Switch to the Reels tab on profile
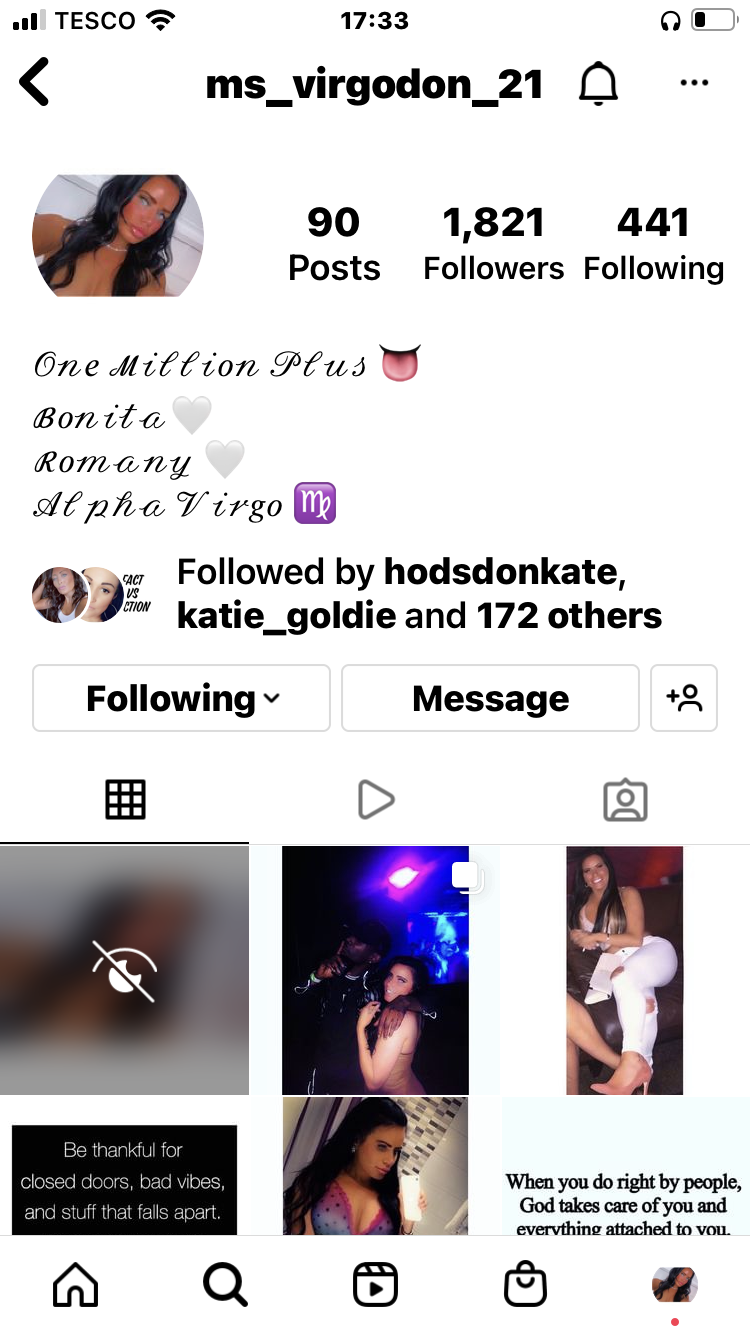Viewport: 750px width, 1334px height. [x=375, y=800]
